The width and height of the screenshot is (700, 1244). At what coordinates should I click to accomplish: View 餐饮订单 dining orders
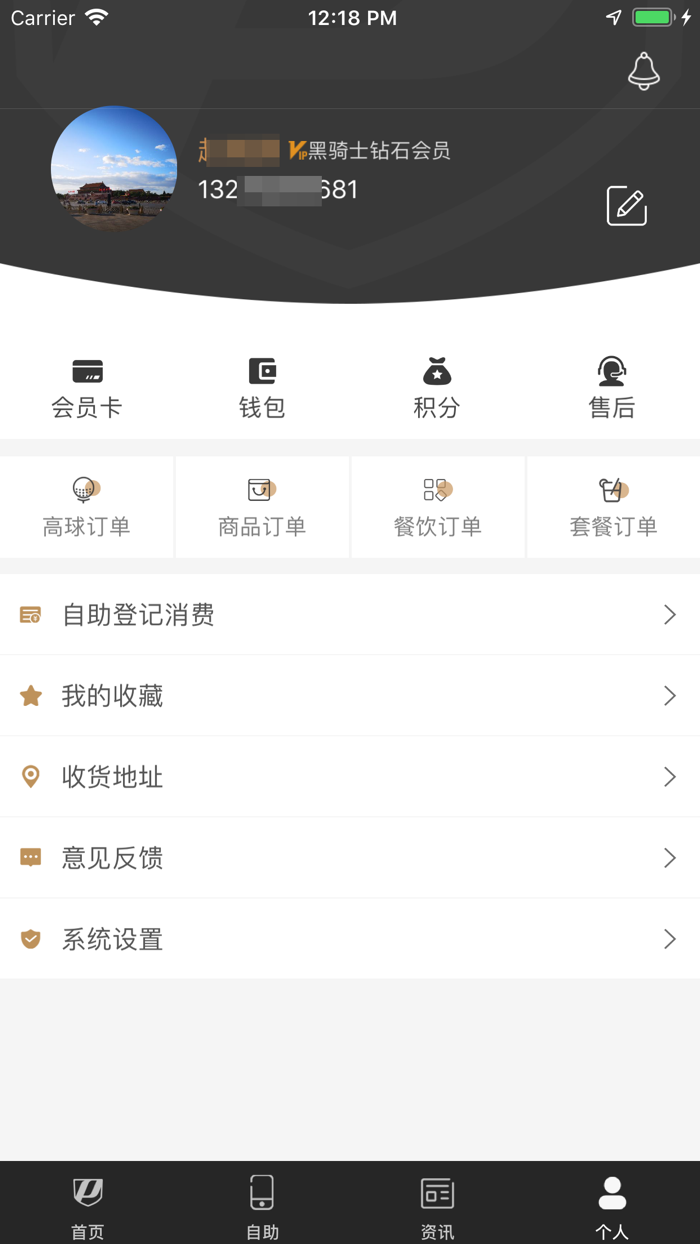pyautogui.click(x=437, y=507)
